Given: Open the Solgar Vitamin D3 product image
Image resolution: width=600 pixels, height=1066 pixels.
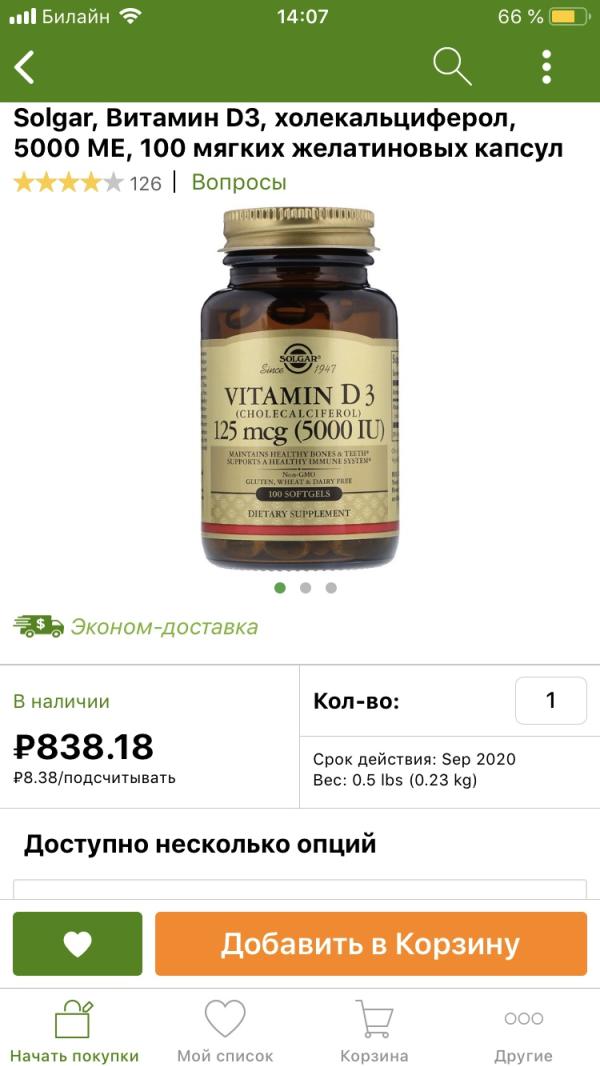Looking at the screenshot, I should click(x=302, y=385).
